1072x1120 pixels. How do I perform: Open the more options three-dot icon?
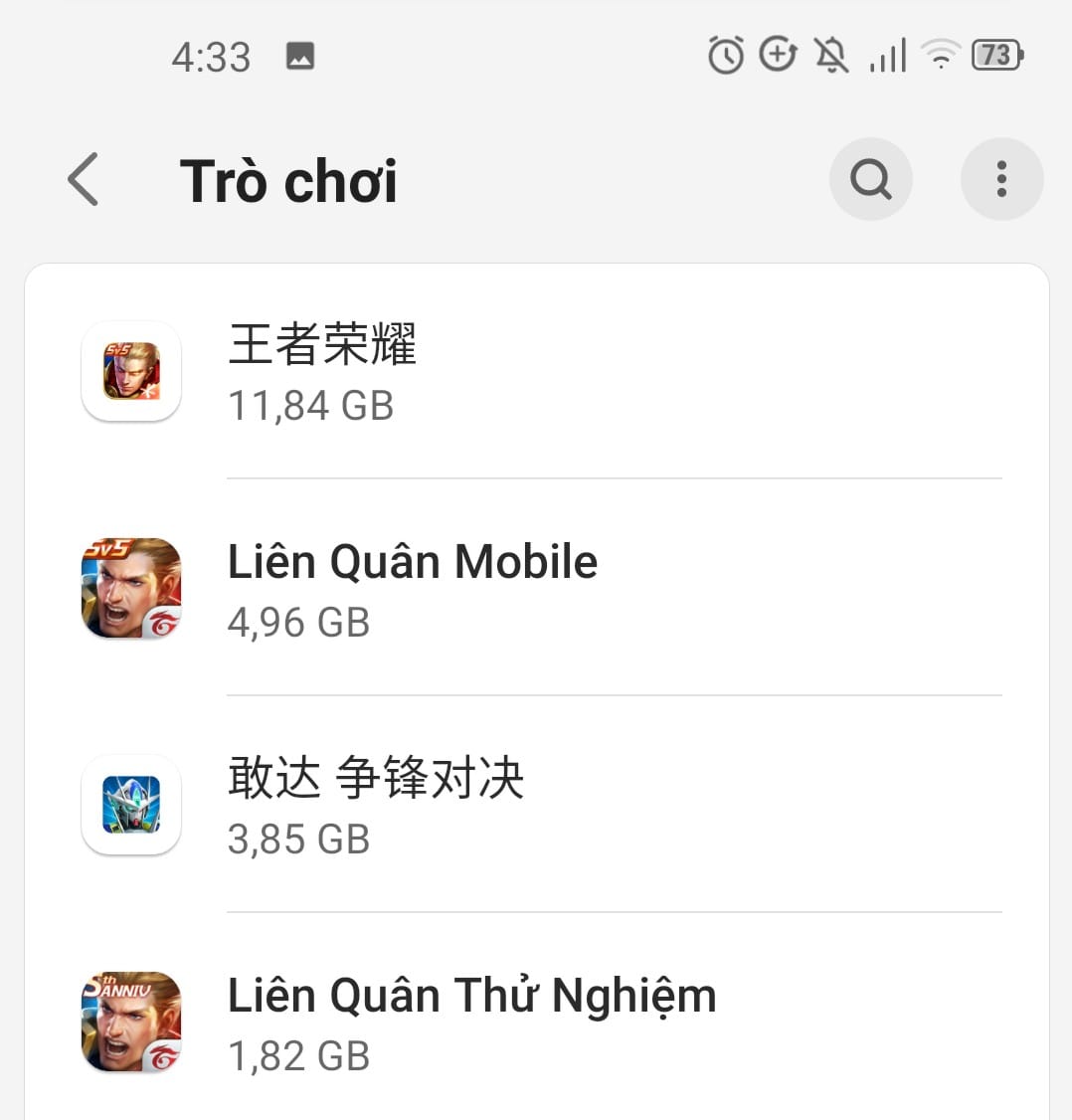click(x=1001, y=179)
